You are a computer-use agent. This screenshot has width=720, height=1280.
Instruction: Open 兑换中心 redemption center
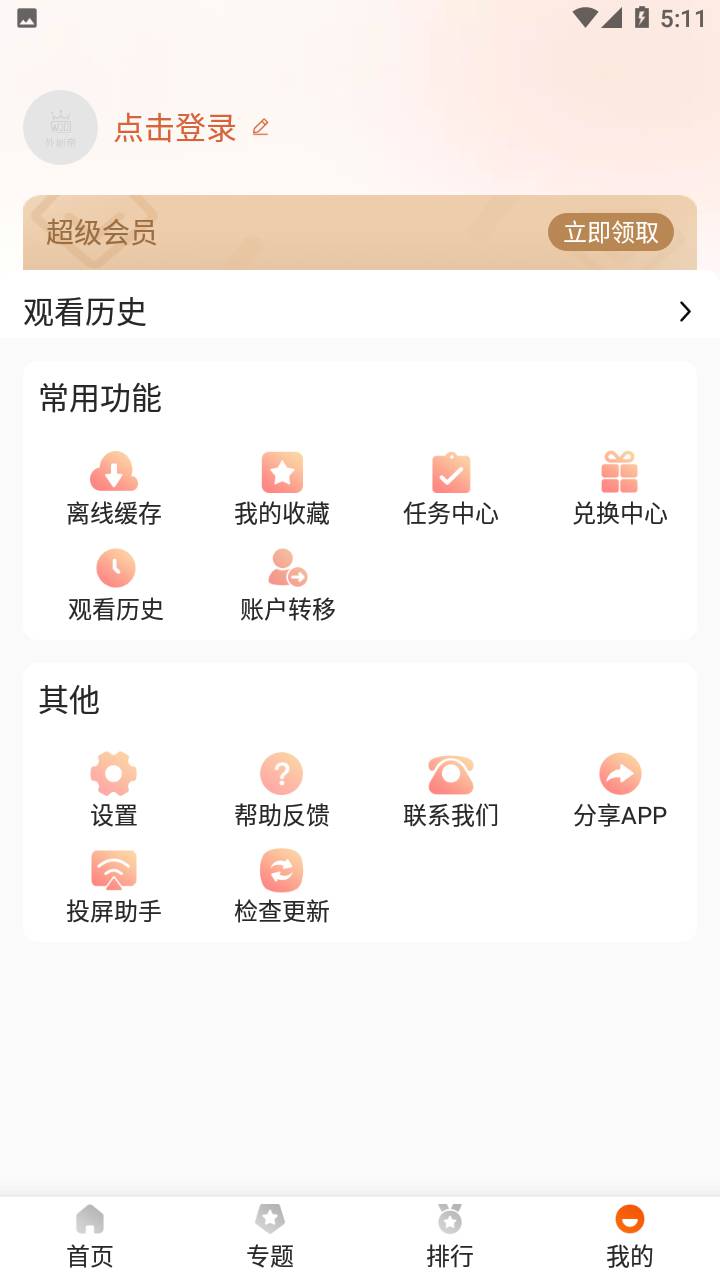point(619,489)
